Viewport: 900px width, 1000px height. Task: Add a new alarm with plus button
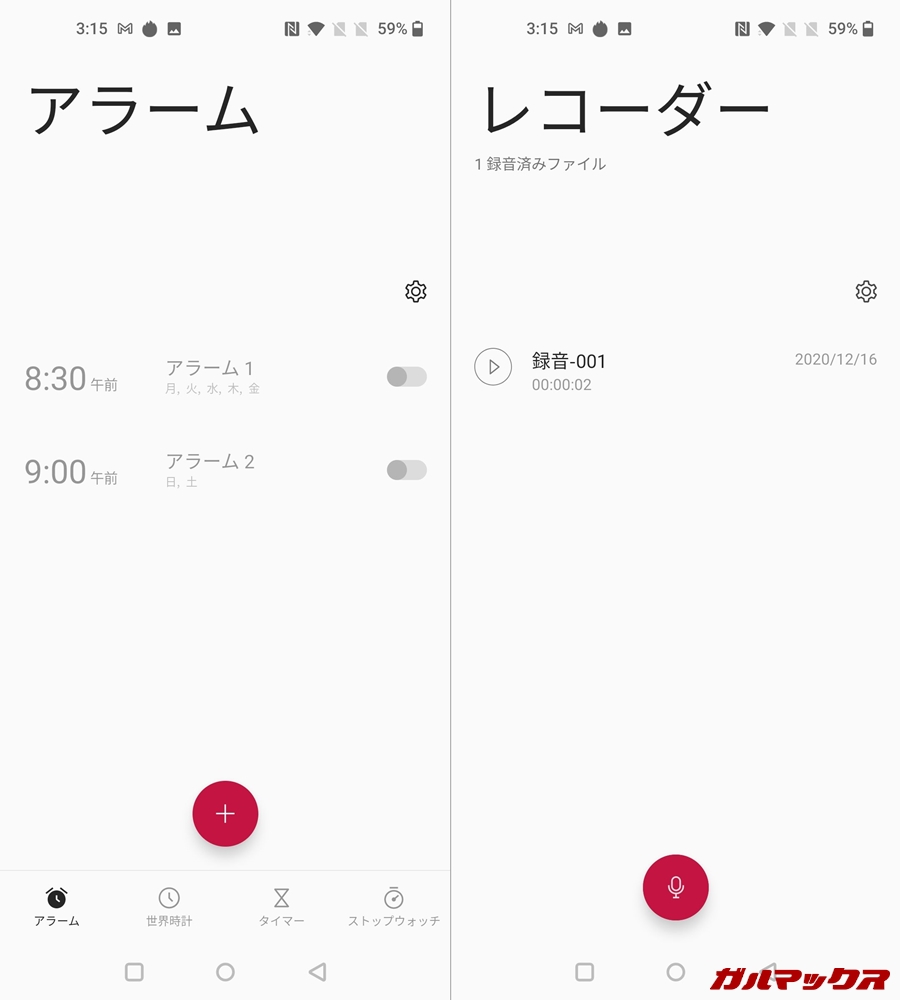[x=225, y=813]
